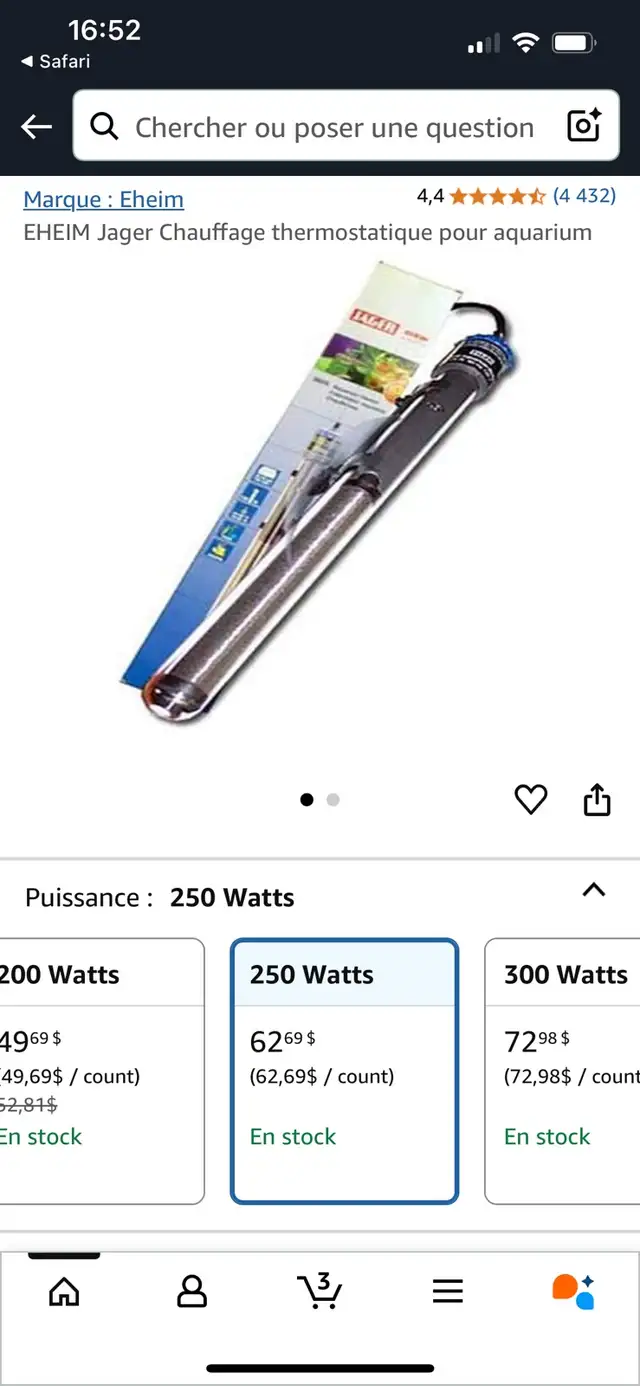Collapse the Puissance options chevron
This screenshot has width=640, height=1386.
tap(594, 889)
